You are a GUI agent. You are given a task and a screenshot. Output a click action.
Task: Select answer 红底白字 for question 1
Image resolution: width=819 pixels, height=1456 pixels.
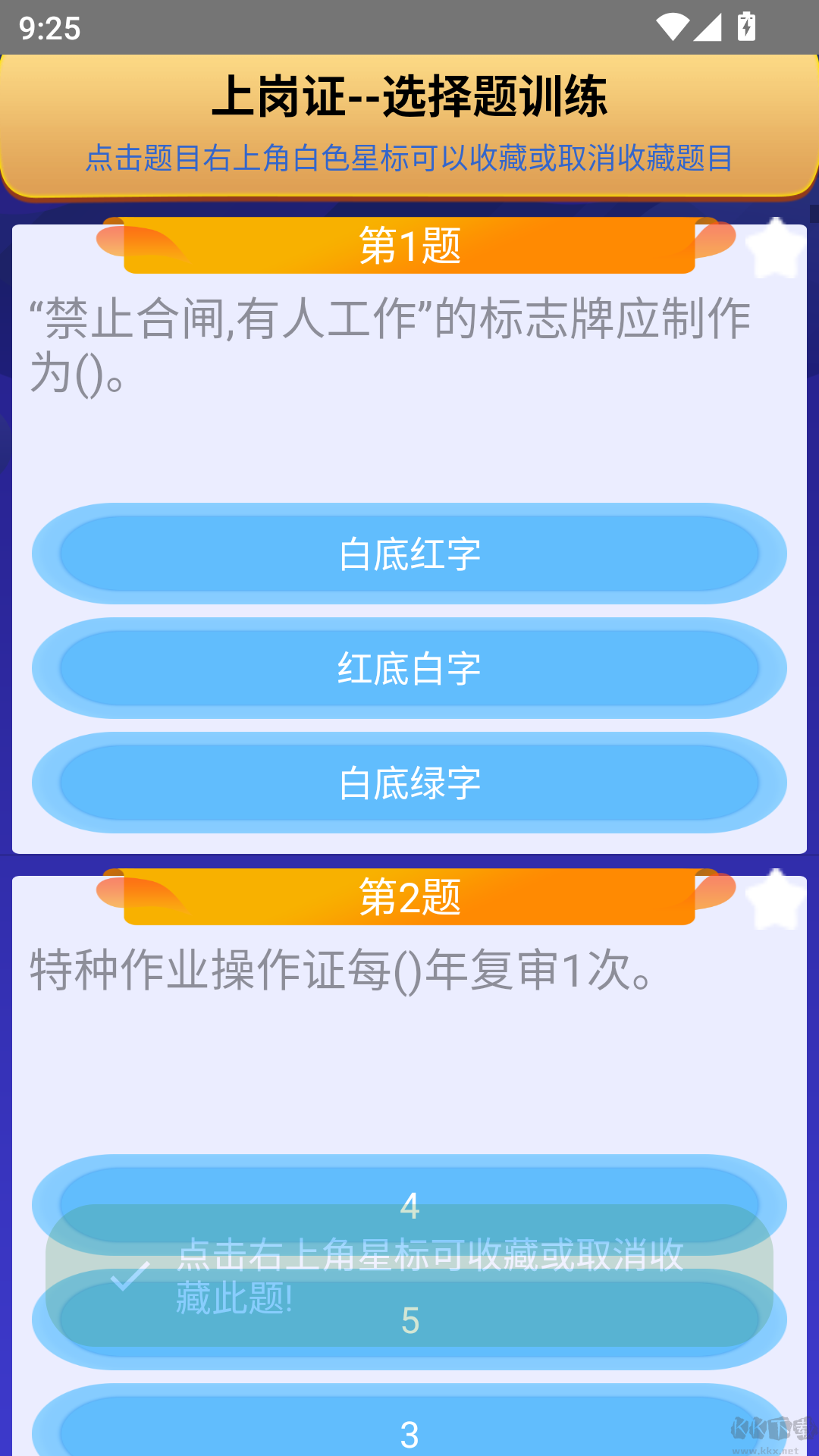(409, 668)
